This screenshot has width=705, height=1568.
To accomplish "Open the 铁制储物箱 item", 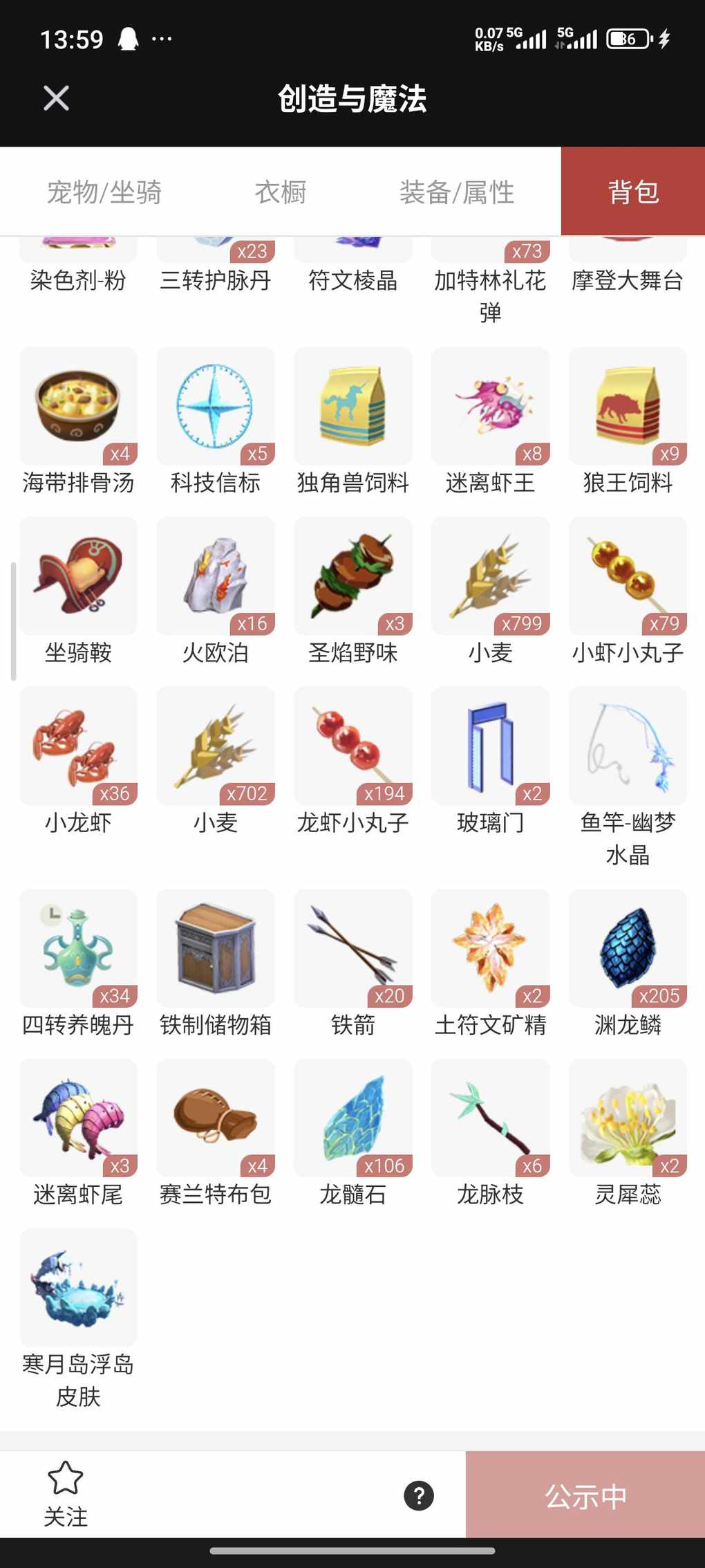I will coord(216,948).
